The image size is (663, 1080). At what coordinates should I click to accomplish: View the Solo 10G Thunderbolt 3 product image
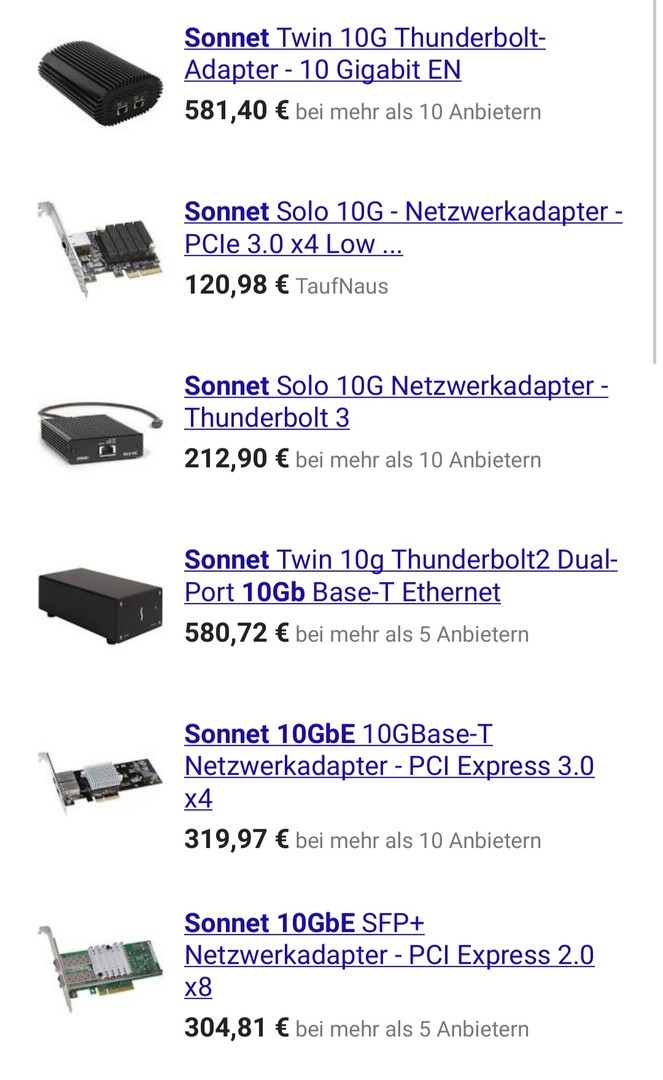[100, 427]
